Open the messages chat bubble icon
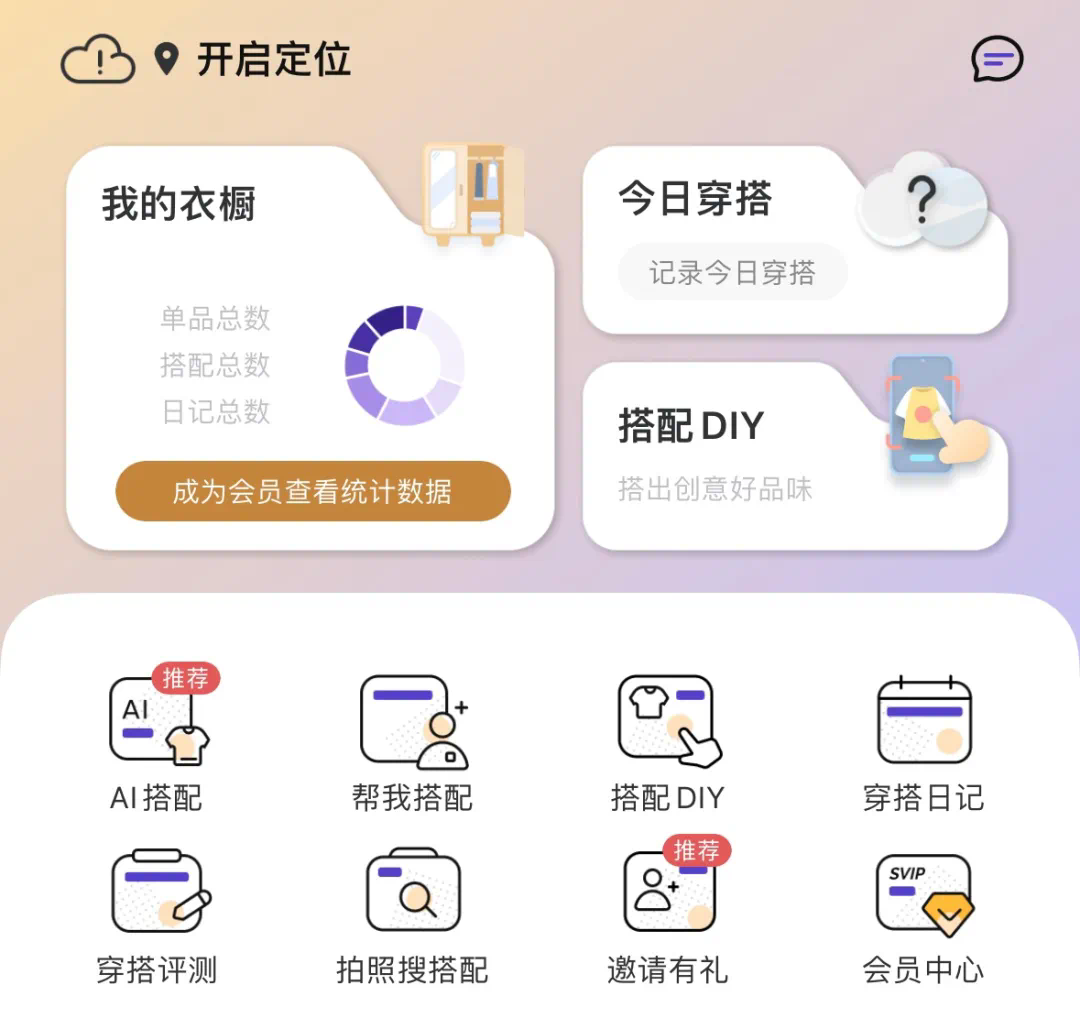 coord(997,60)
